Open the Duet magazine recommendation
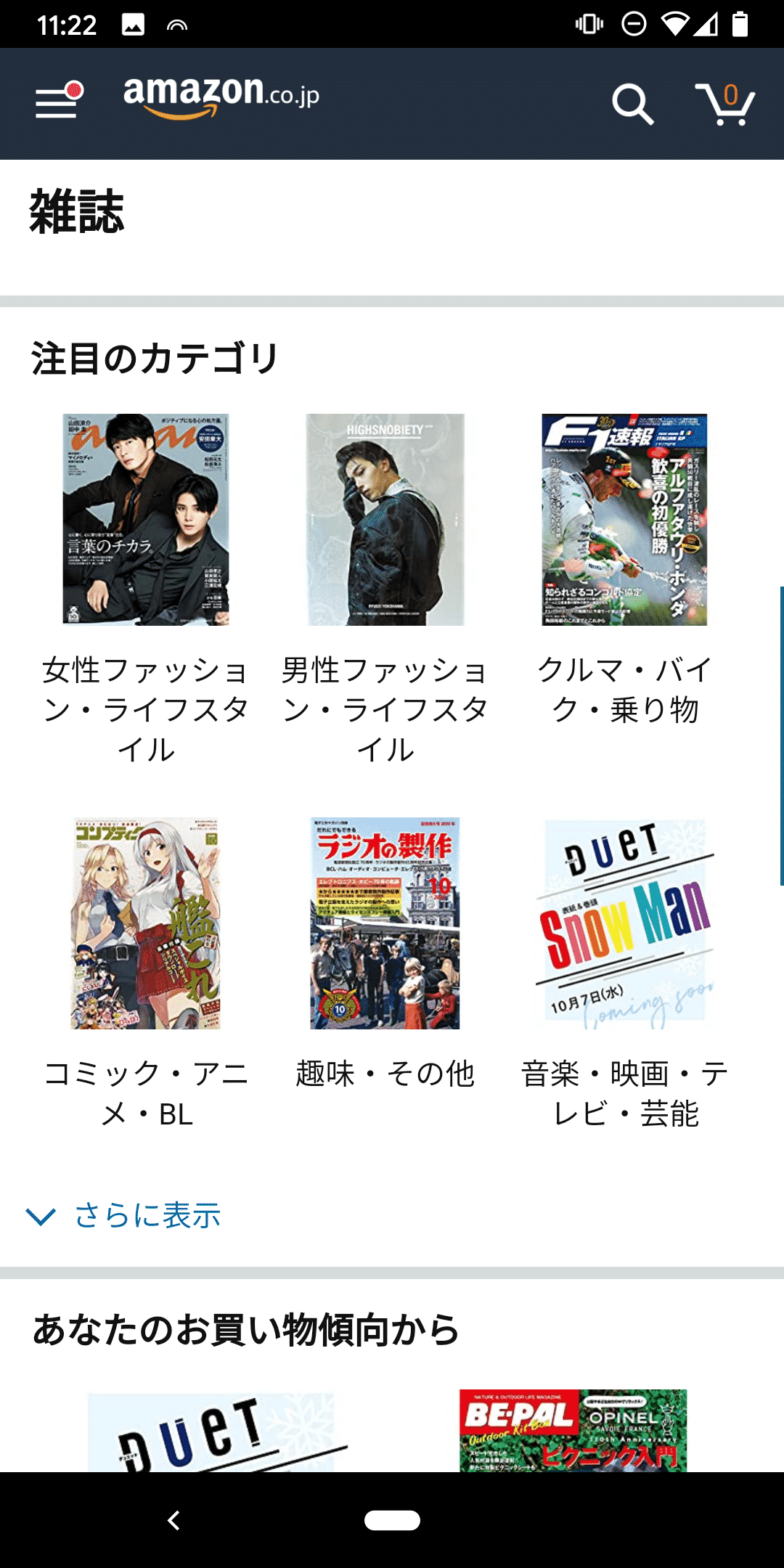 click(x=211, y=1432)
